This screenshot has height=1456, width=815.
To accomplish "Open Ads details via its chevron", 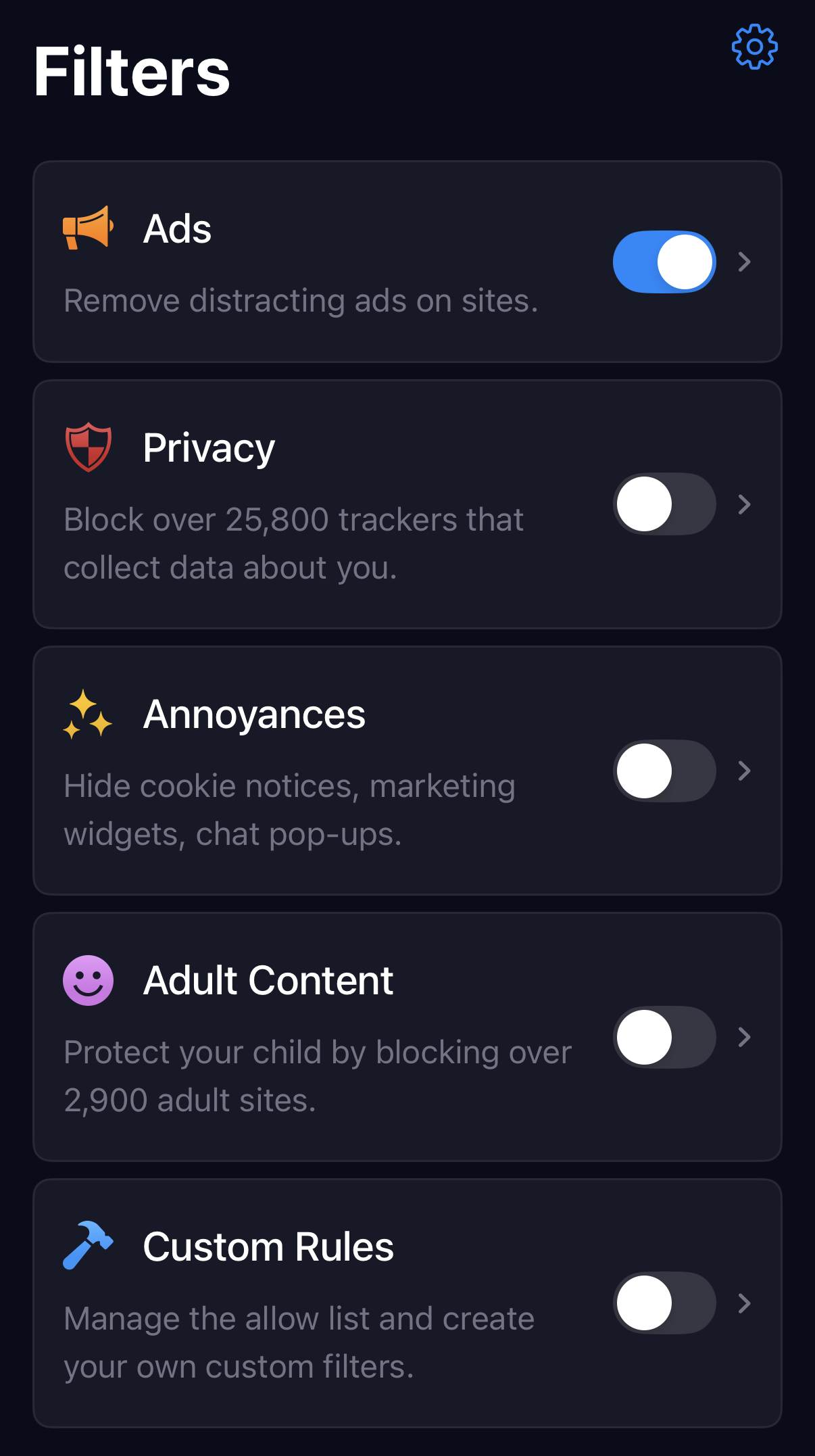I will click(745, 262).
